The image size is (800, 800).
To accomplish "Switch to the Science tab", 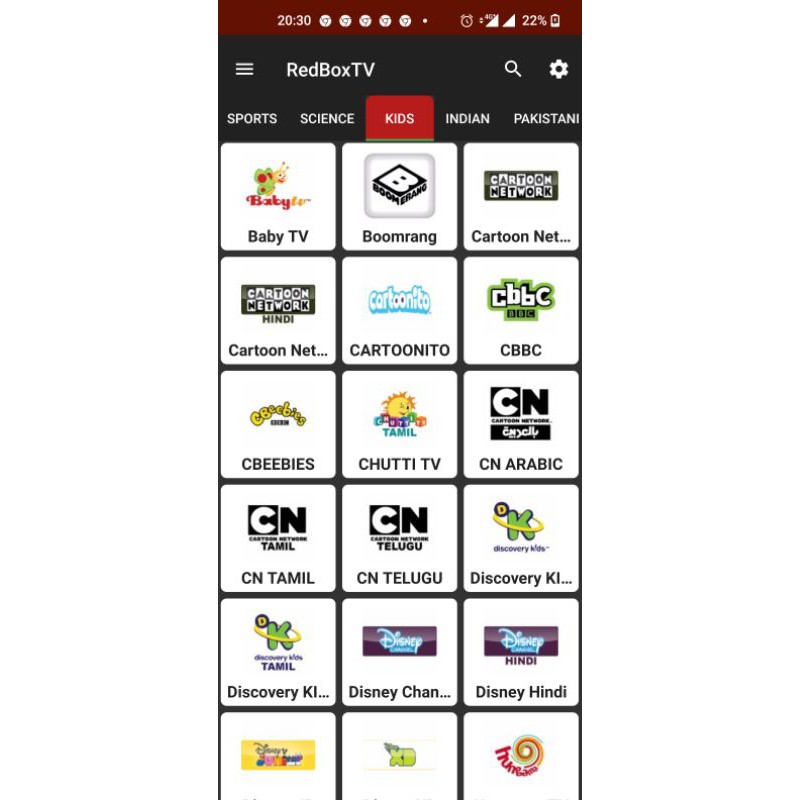I will coord(327,118).
